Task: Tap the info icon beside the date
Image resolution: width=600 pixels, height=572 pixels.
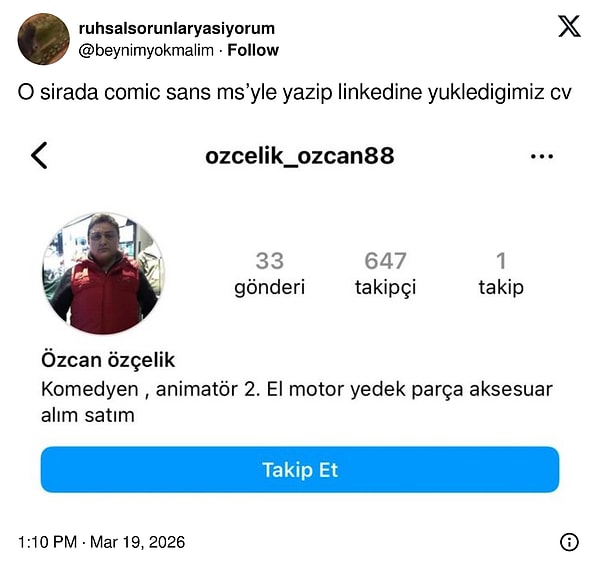Action: [569, 543]
